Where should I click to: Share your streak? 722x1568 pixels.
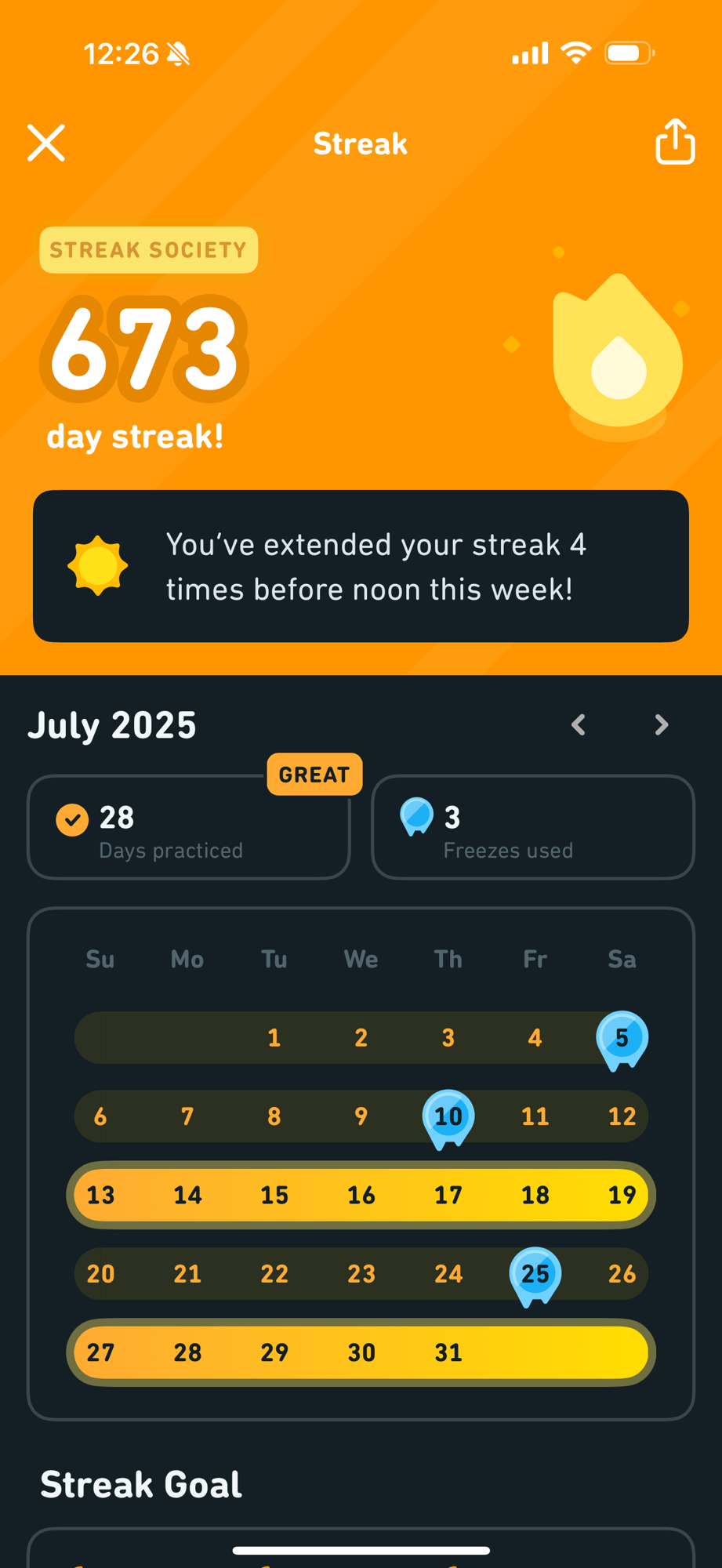(x=675, y=141)
